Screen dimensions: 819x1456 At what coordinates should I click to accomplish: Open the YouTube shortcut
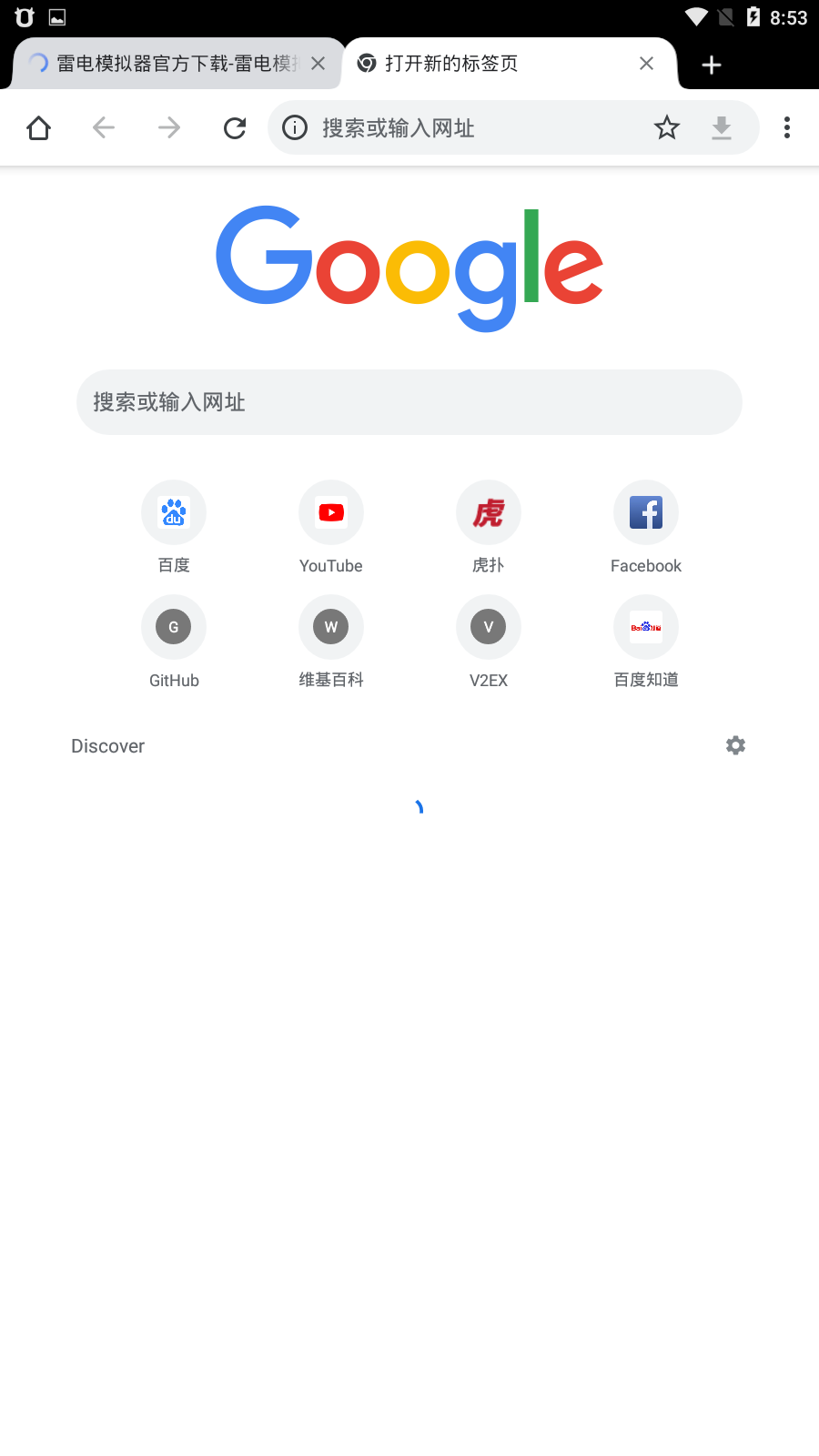[331, 513]
